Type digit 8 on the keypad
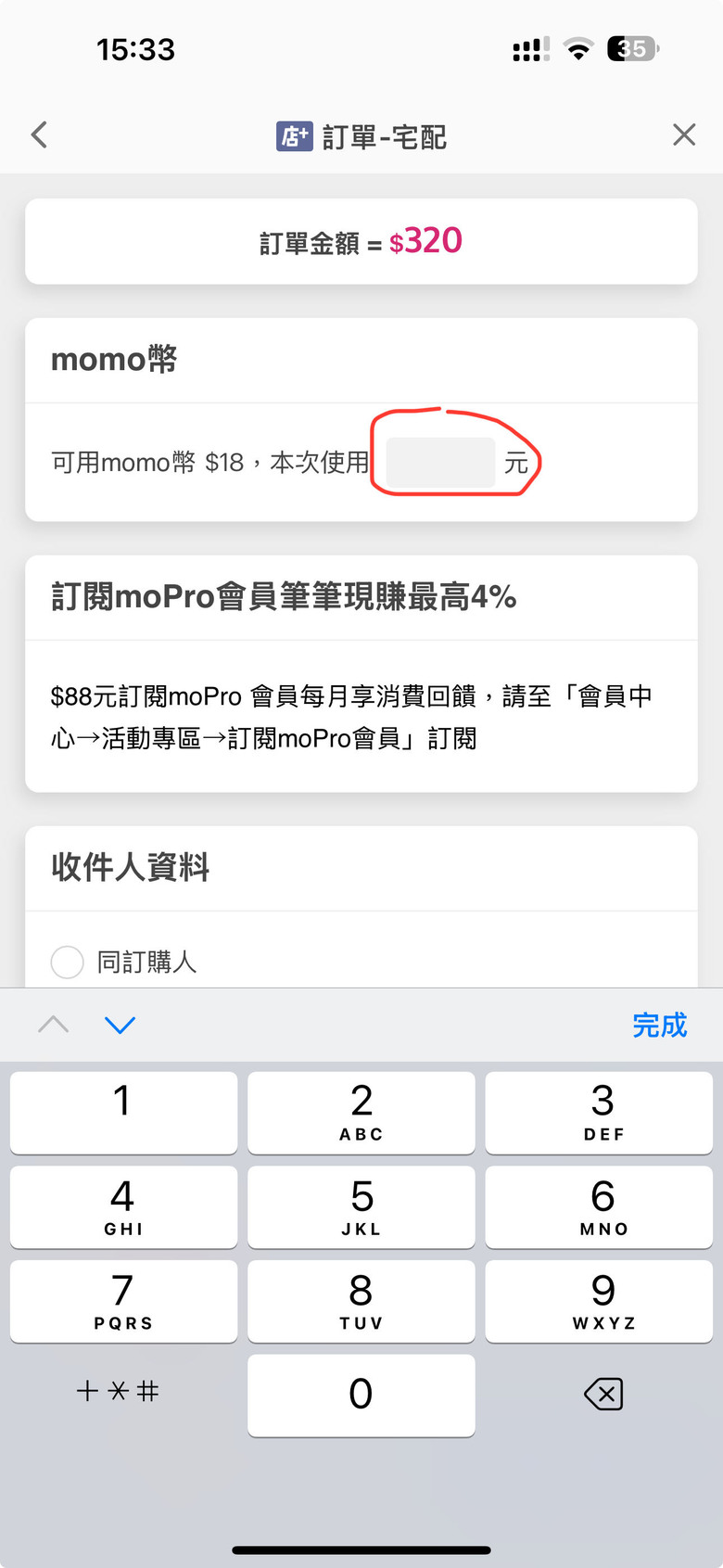 [x=361, y=1300]
